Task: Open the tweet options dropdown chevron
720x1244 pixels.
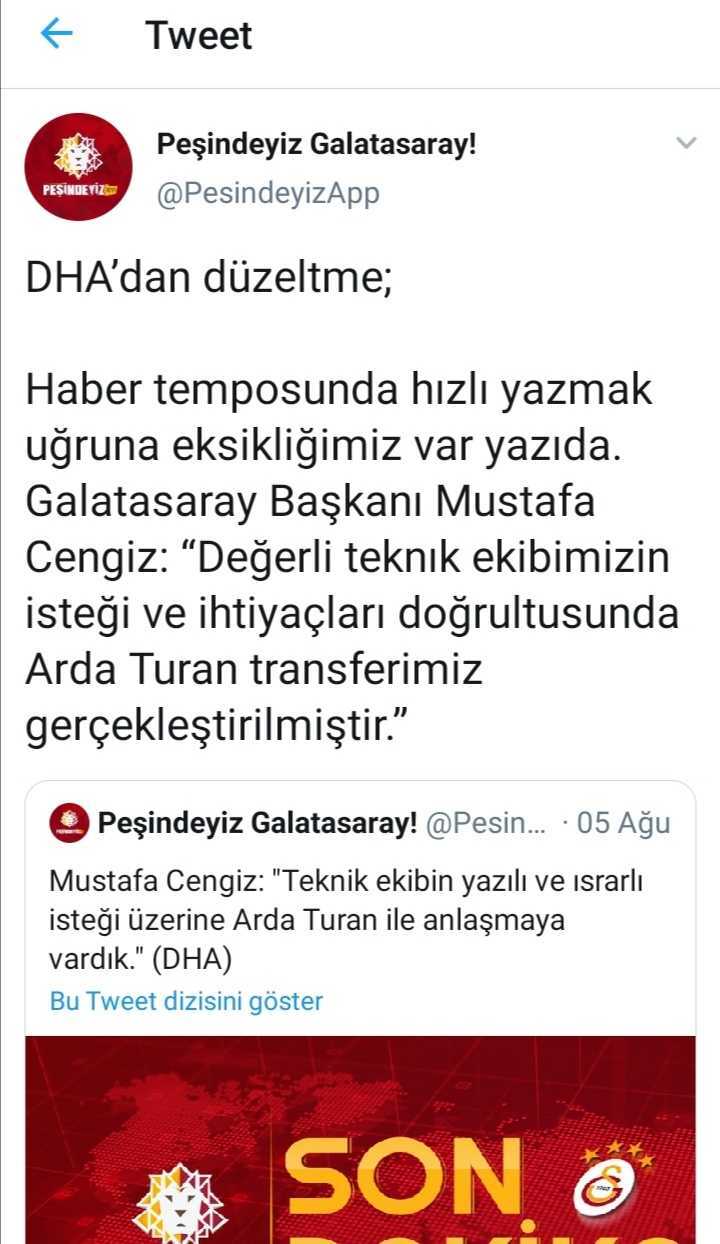Action: coord(686,143)
